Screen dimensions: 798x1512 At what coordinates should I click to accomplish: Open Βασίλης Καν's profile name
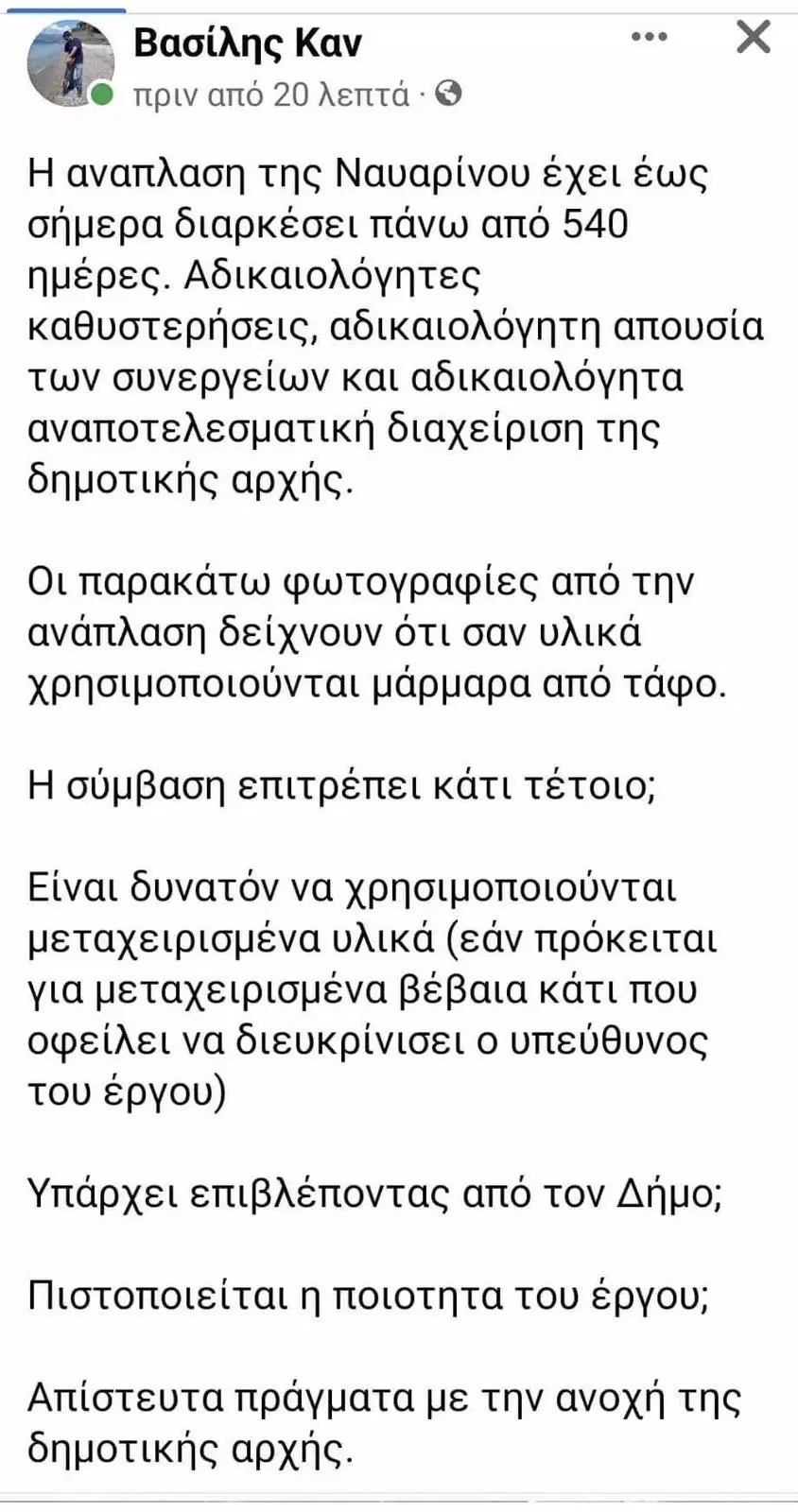248,43
